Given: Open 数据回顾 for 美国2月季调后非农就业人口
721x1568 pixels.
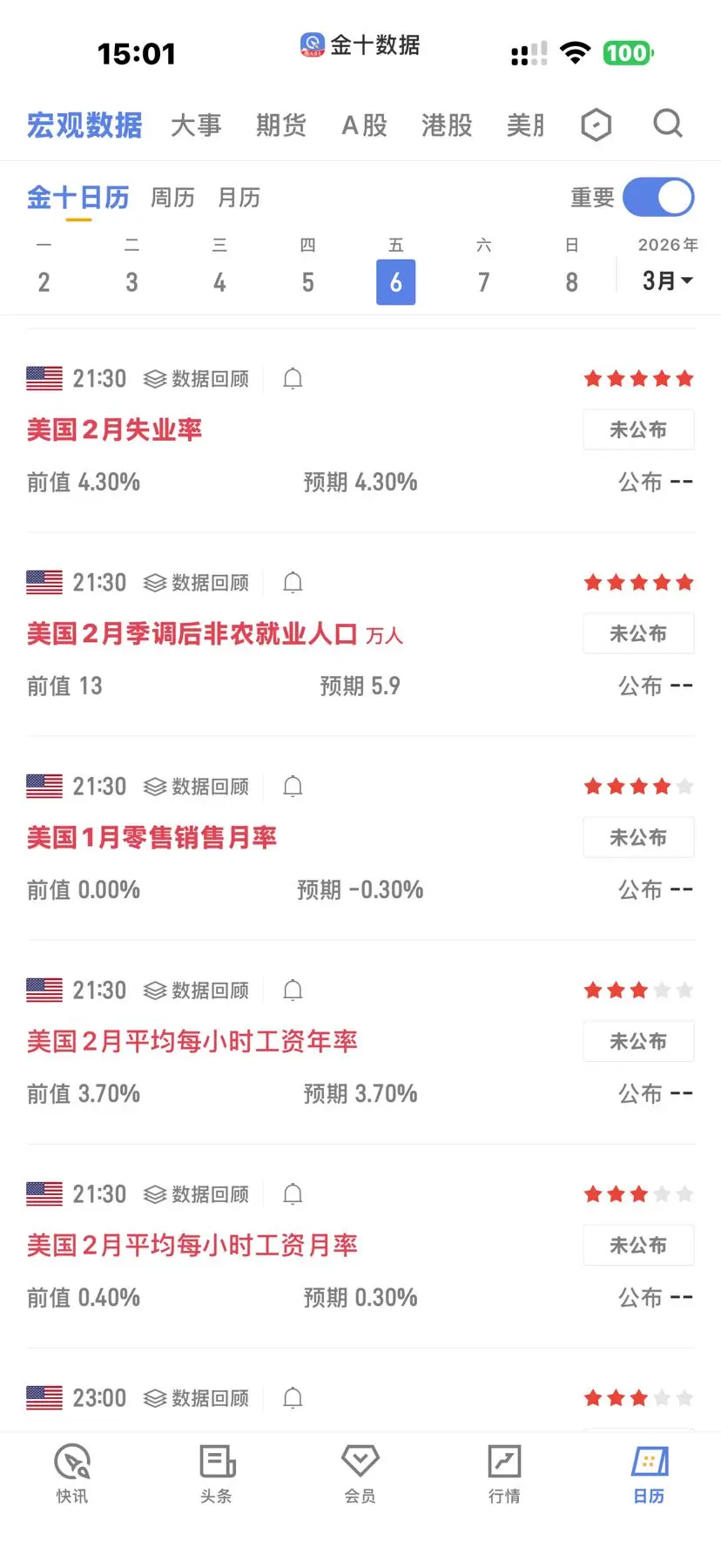Looking at the screenshot, I should click(x=197, y=583).
